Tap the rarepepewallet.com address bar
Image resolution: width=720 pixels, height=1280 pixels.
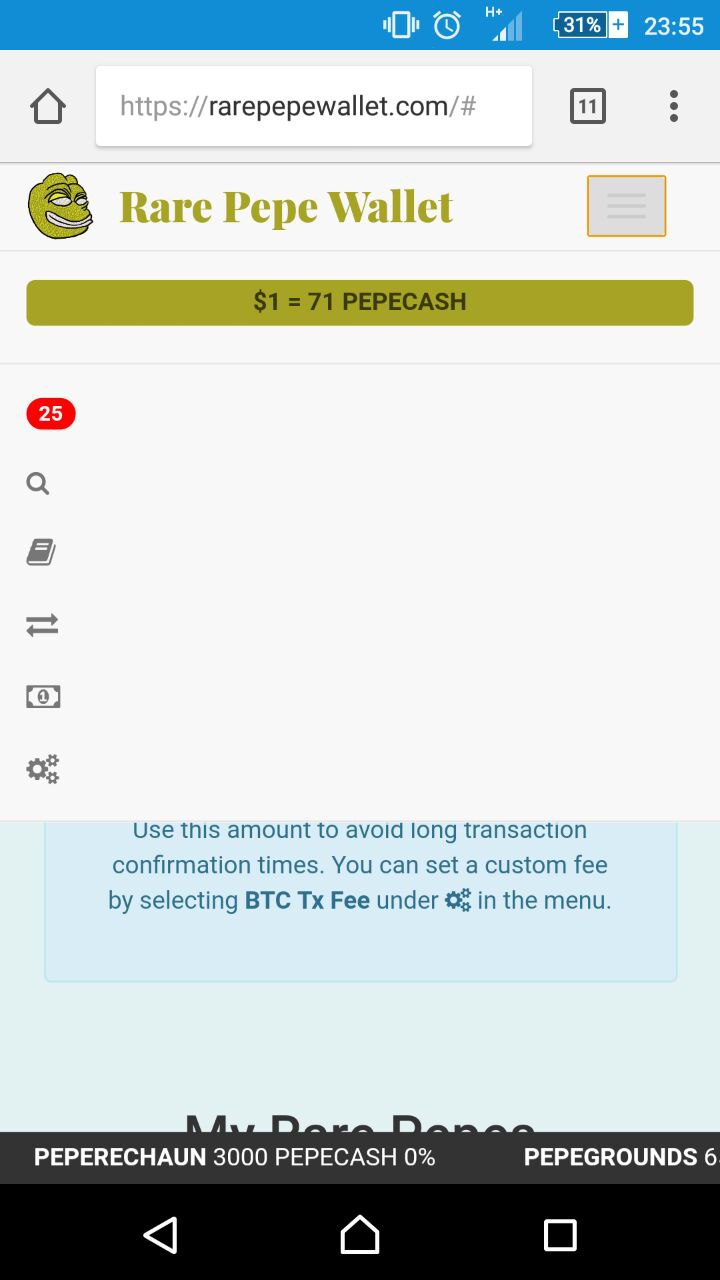click(314, 106)
